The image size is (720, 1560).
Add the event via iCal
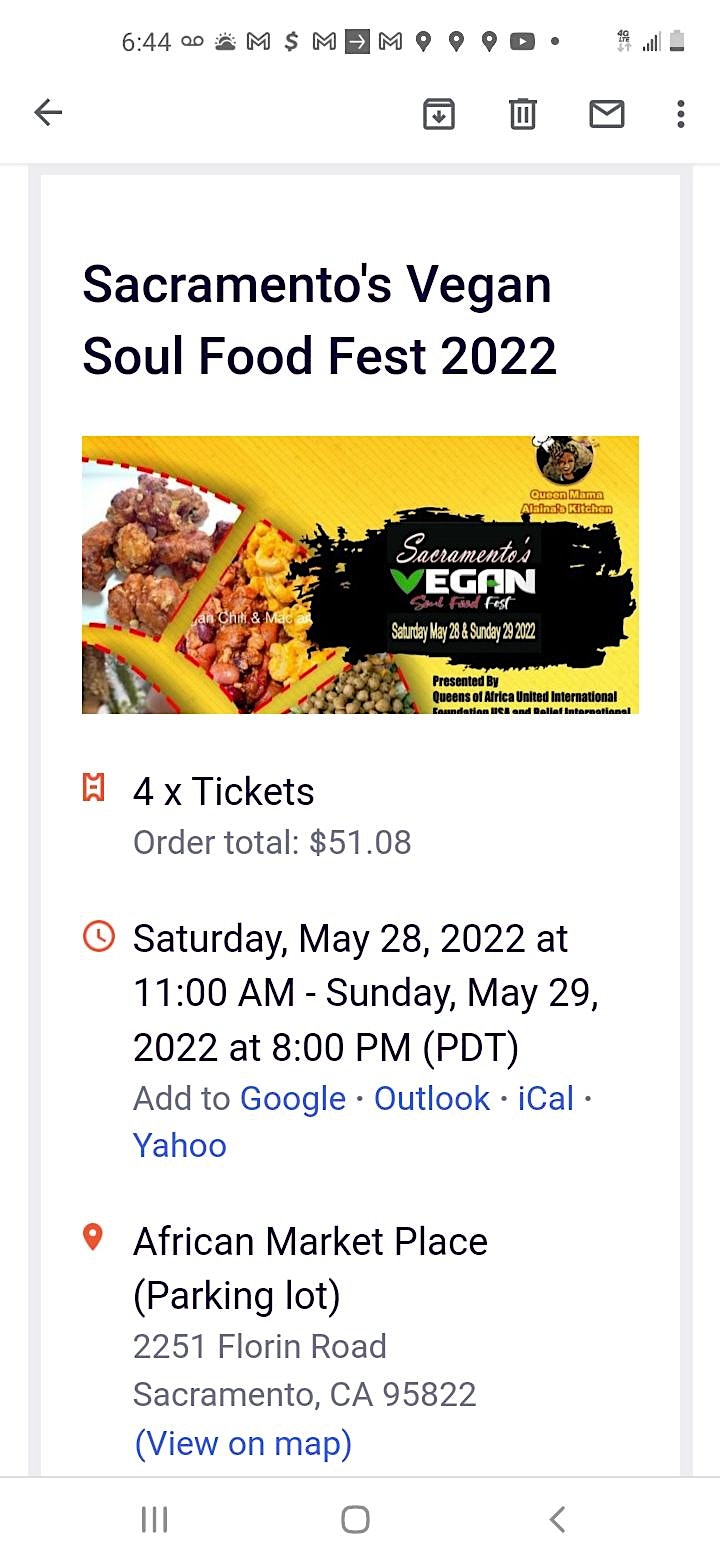(x=546, y=1098)
